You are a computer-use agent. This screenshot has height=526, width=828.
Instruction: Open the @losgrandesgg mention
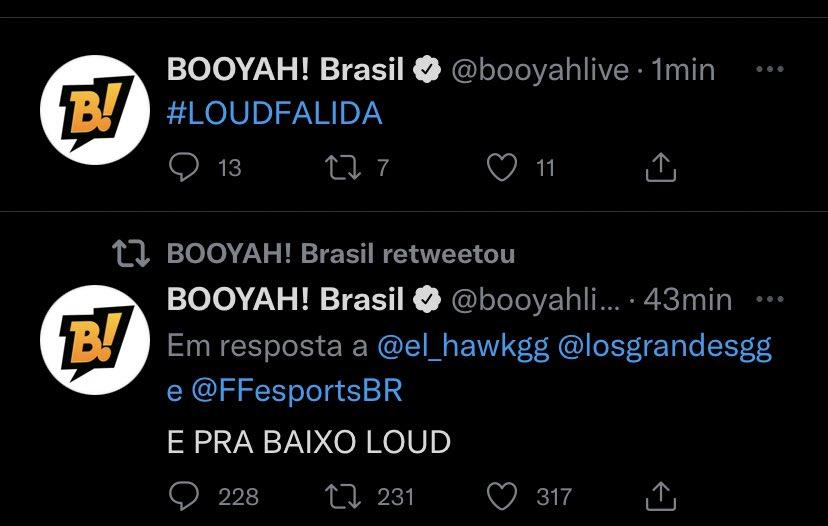coord(664,347)
